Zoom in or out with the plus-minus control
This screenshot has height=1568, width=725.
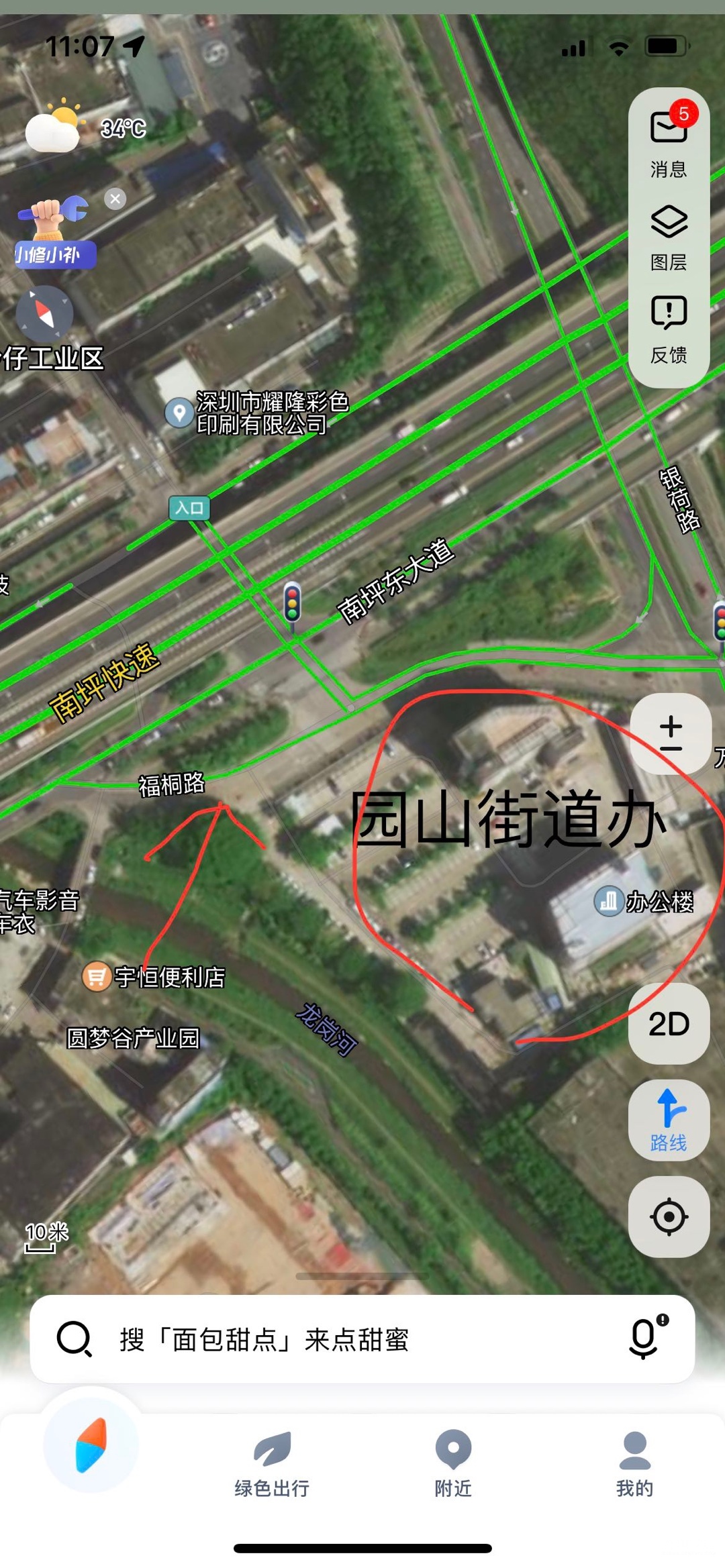[x=670, y=733]
